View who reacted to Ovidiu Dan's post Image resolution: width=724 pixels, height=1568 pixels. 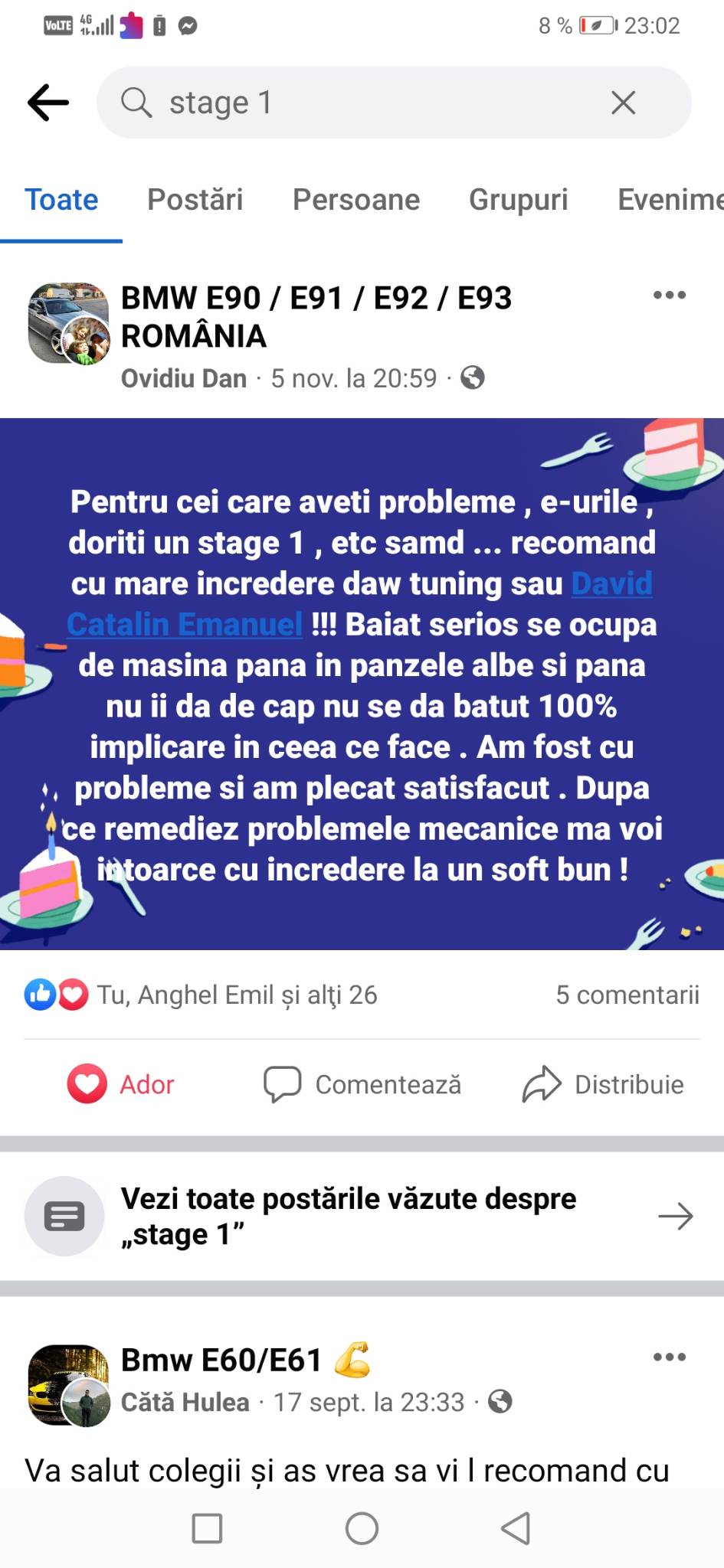pyautogui.click(x=201, y=995)
